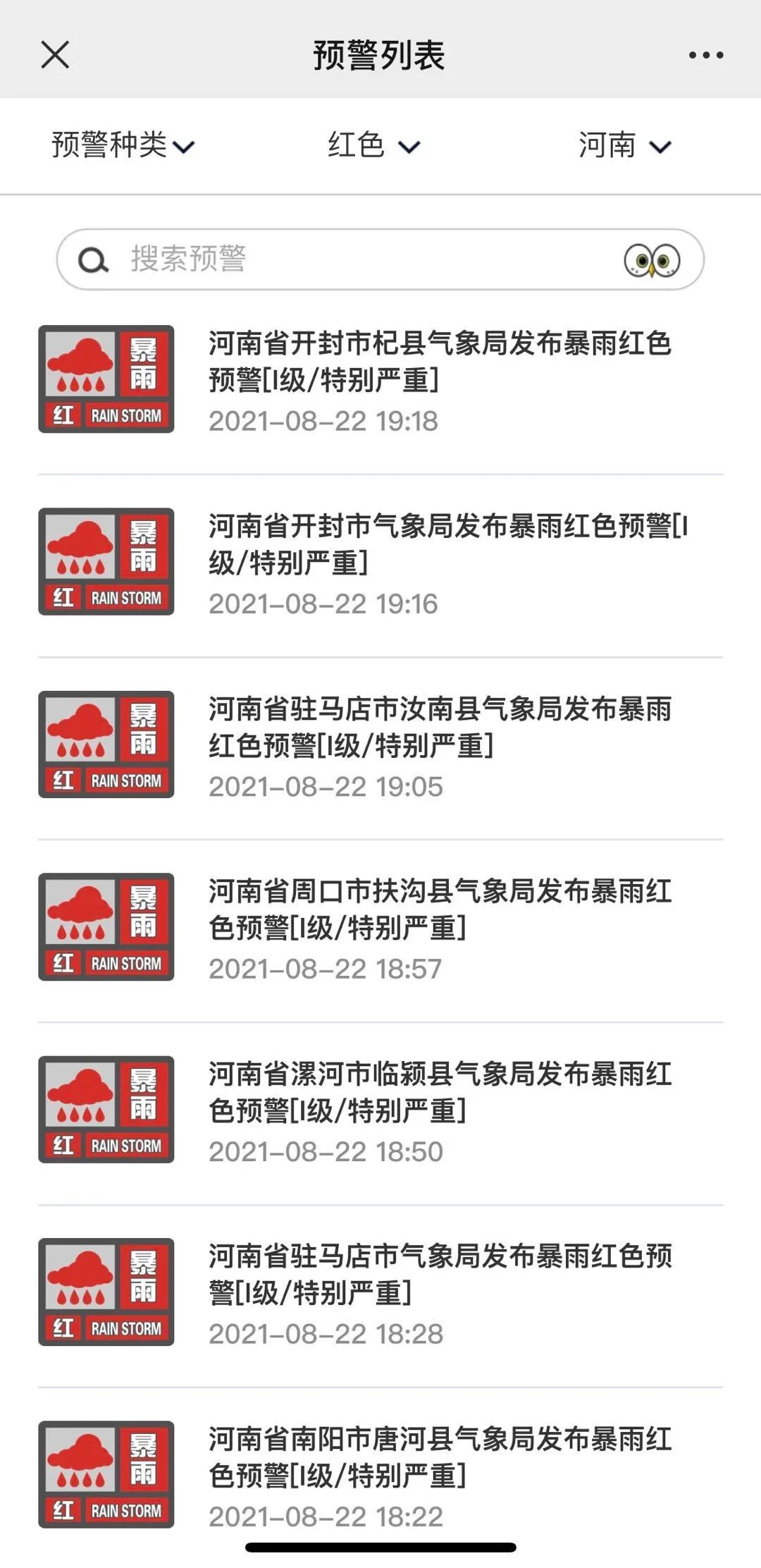Open the 开封市杞县 rainstorm red alert
Viewport: 761px width, 1568px height.
point(440,381)
